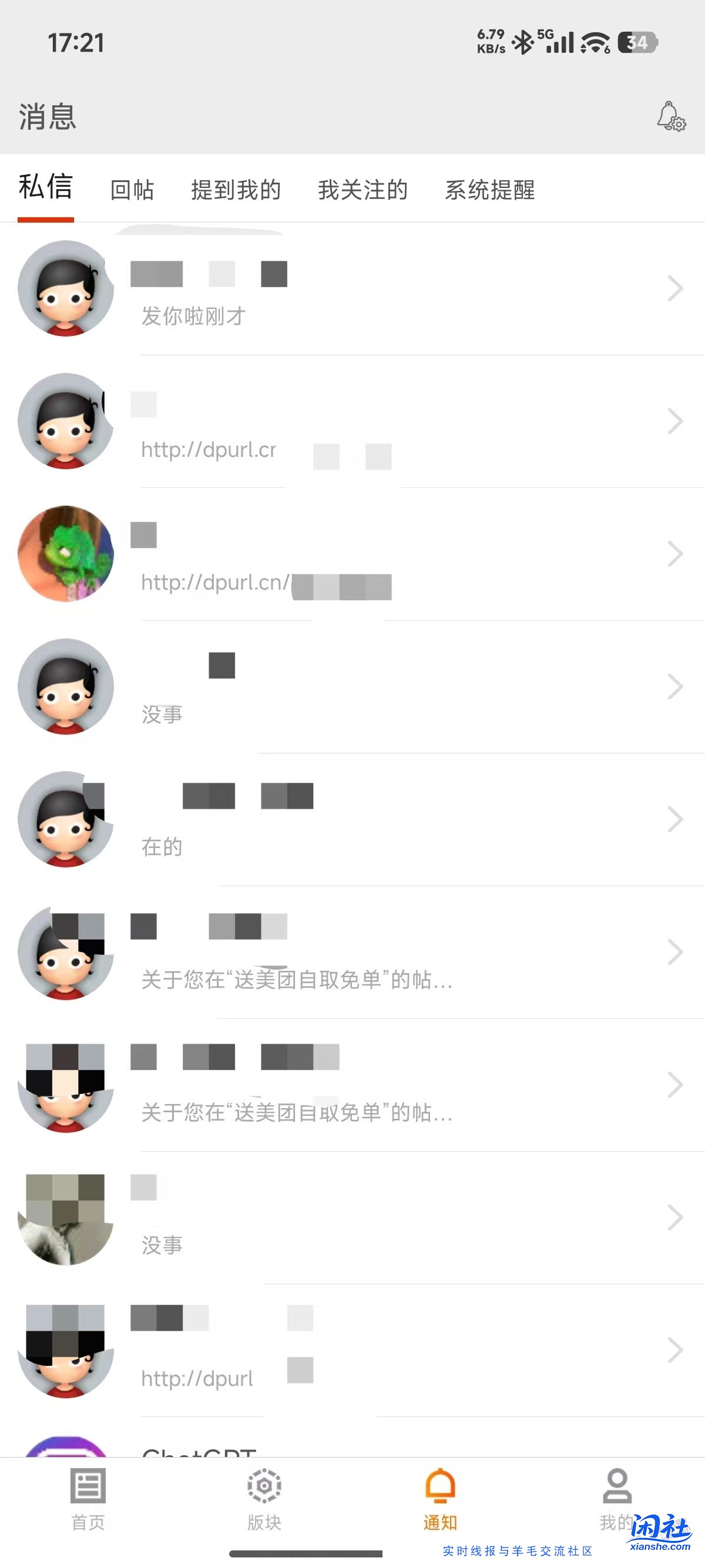Image resolution: width=705 pixels, height=1568 pixels.
Task: Open the 系统提醒 tab
Action: [x=489, y=190]
